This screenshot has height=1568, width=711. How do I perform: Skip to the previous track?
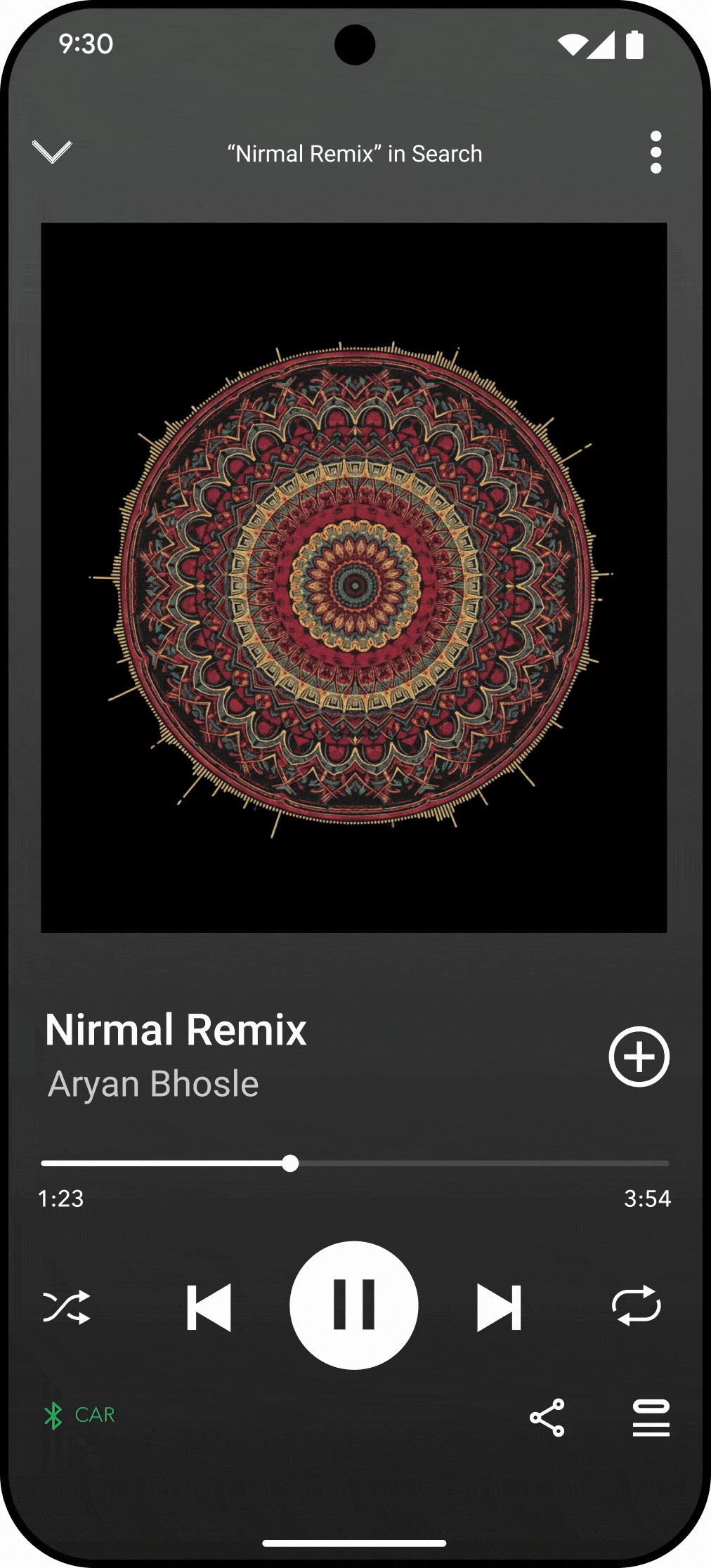point(209,1307)
